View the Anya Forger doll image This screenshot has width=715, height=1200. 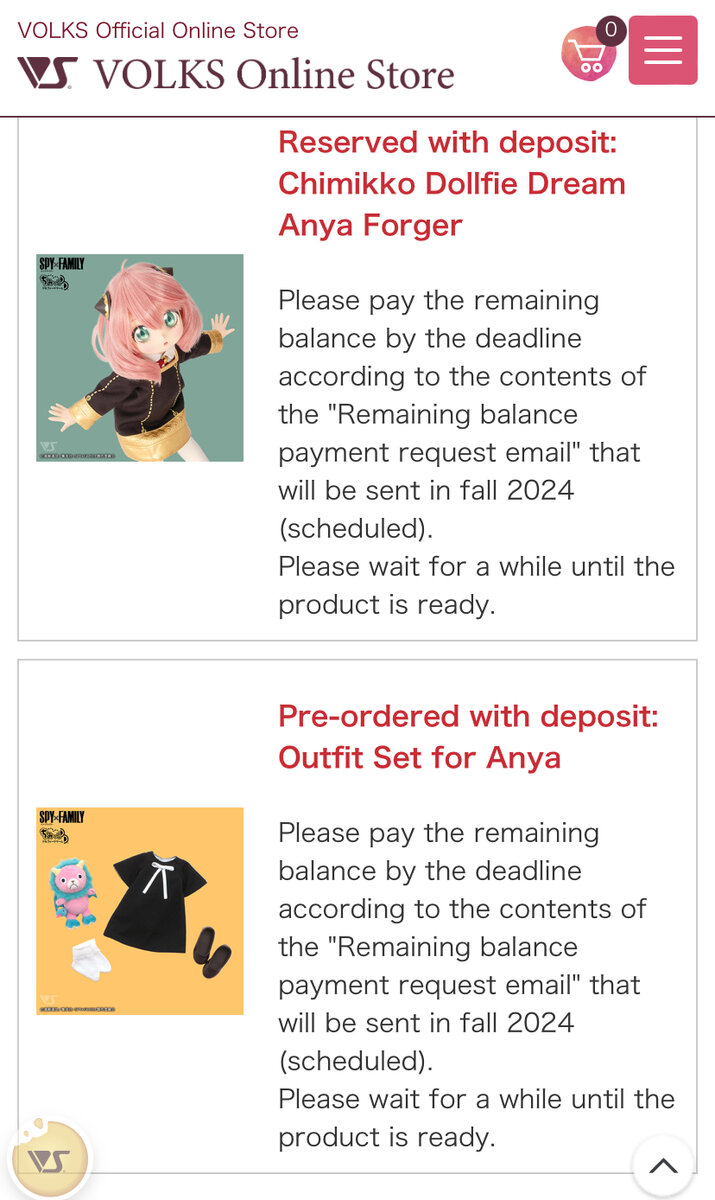[x=140, y=358]
